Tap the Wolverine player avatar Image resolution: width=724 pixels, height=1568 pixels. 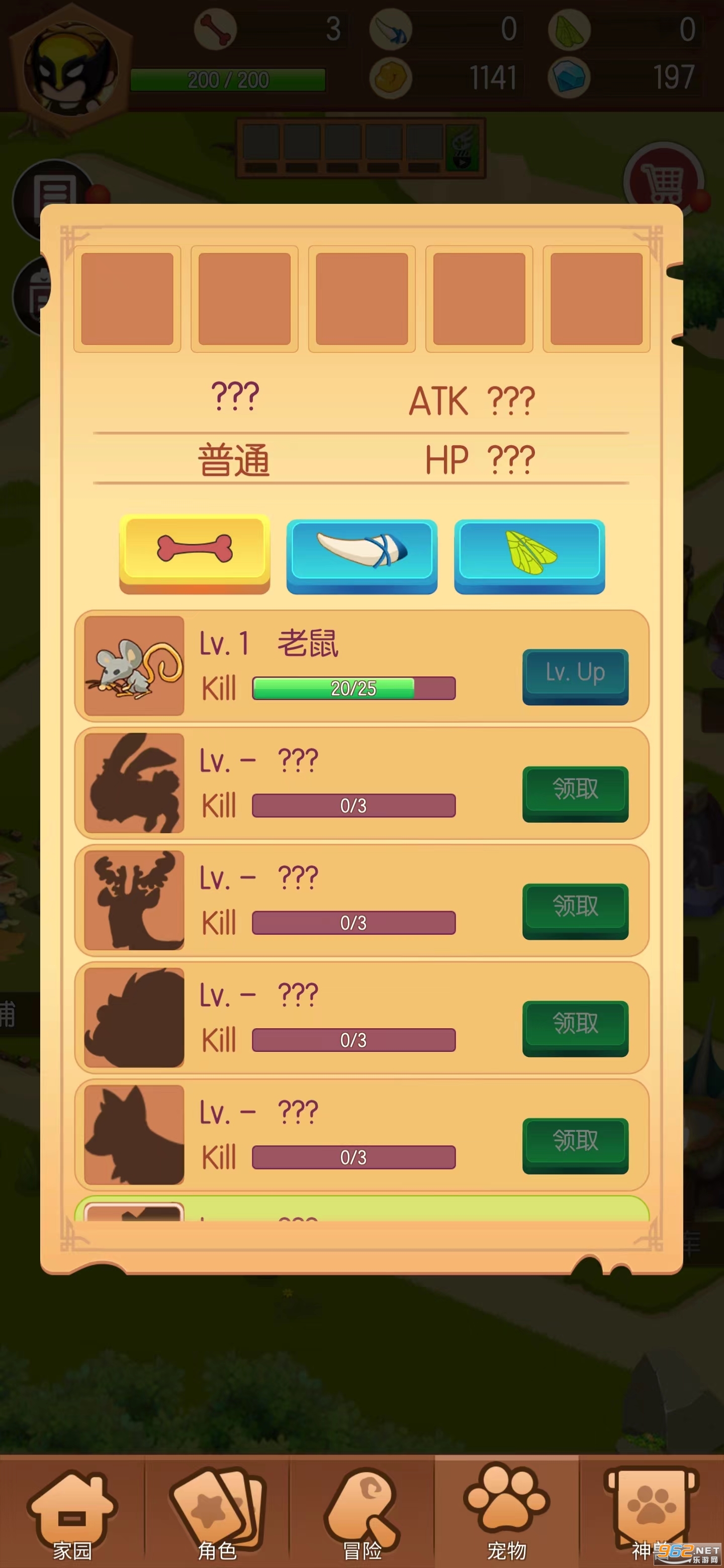pyautogui.click(x=70, y=70)
